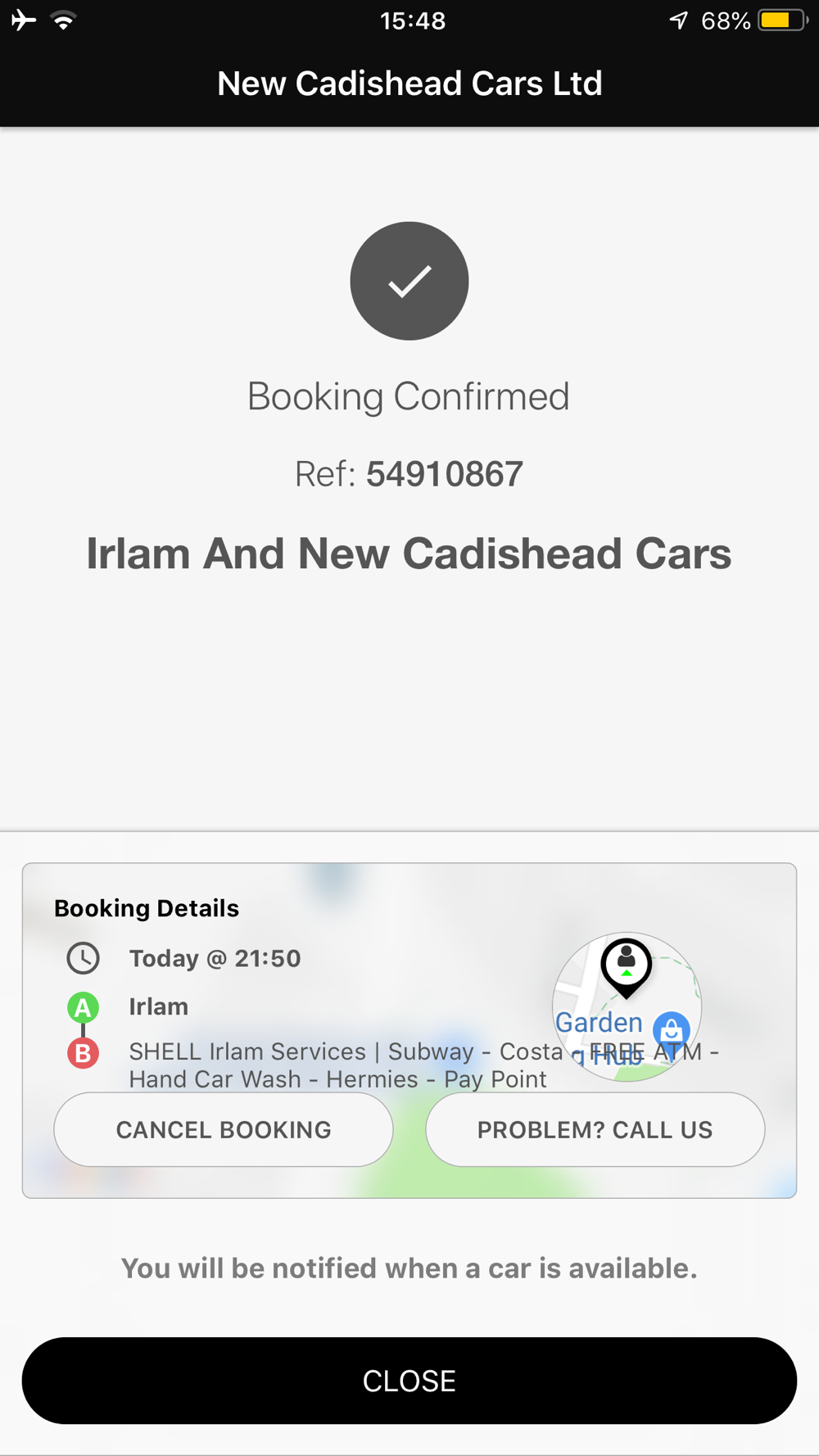
Task: Open the circular map preview
Action: tap(627, 1006)
